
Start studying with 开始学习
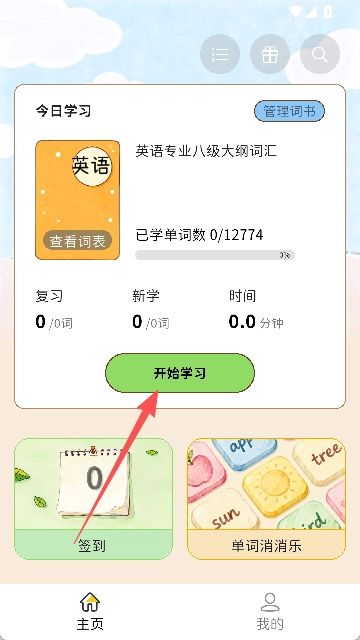[x=180, y=373]
